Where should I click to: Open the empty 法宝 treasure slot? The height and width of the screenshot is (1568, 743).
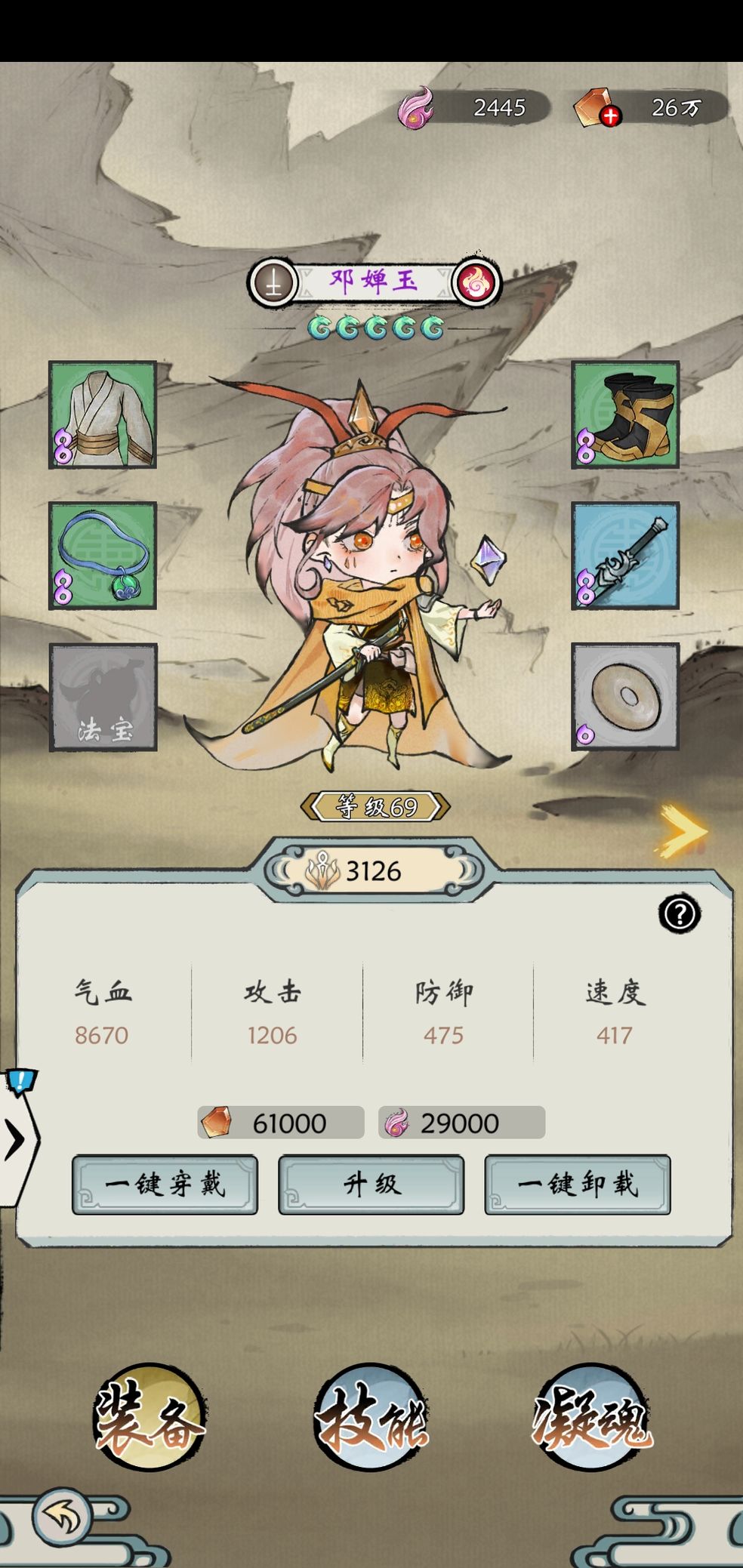click(x=103, y=697)
